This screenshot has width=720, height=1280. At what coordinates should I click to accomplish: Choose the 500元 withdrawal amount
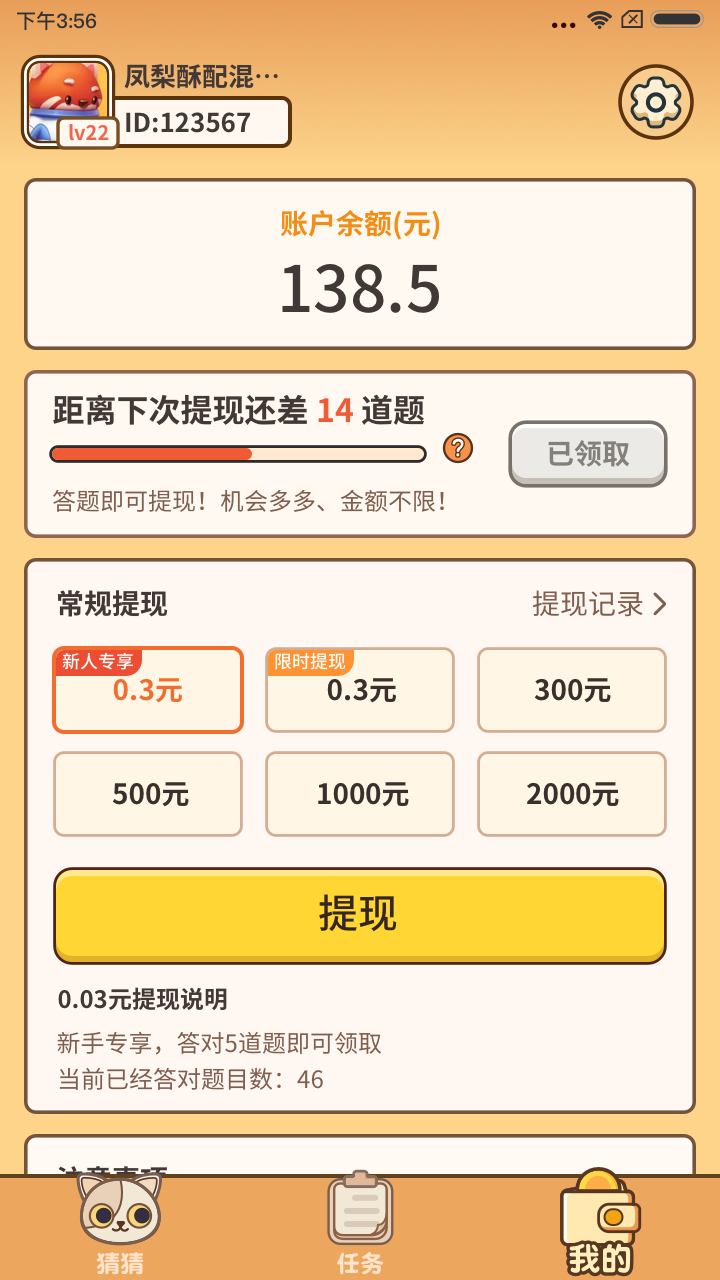pos(148,794)
